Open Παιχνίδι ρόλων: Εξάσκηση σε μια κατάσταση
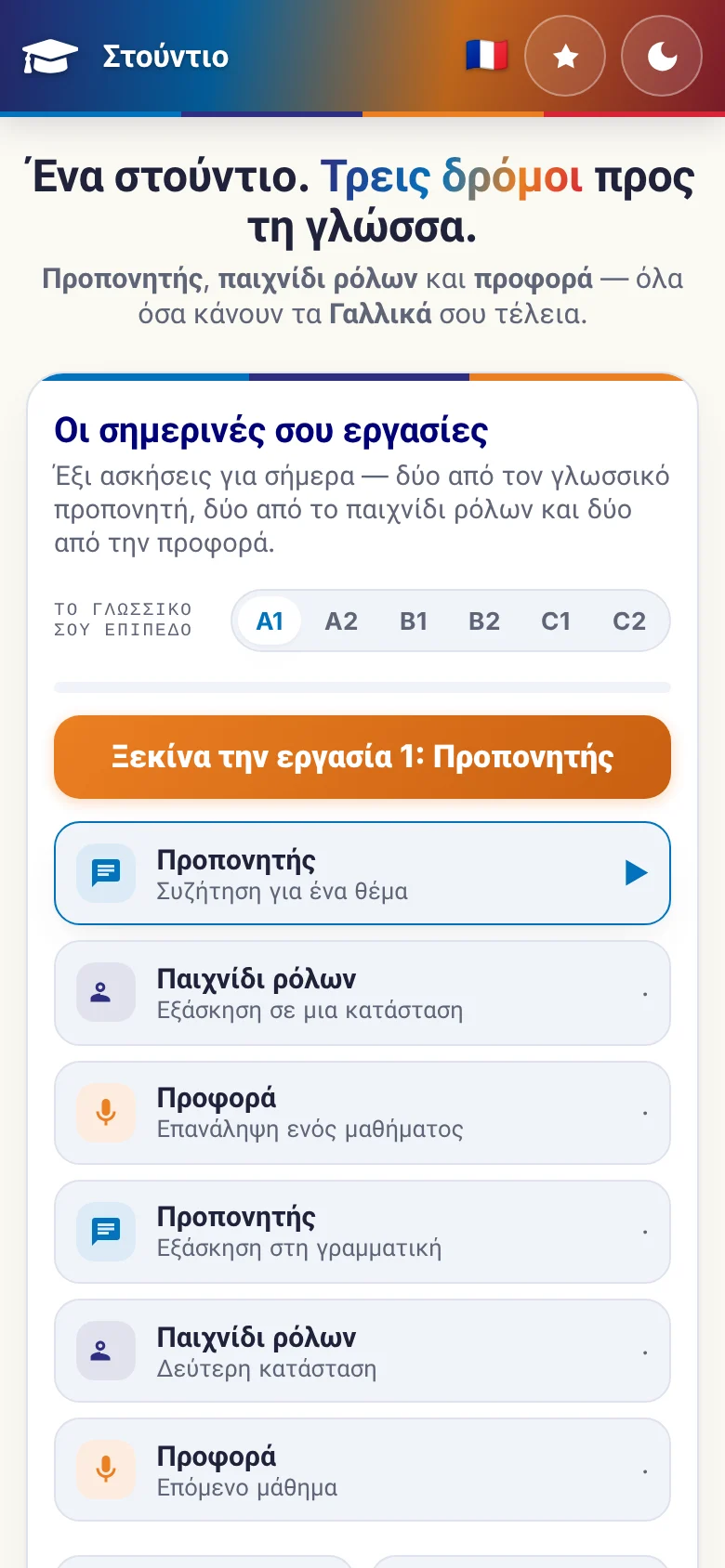This screenshot has width=725, height=1568. (362, 993)
